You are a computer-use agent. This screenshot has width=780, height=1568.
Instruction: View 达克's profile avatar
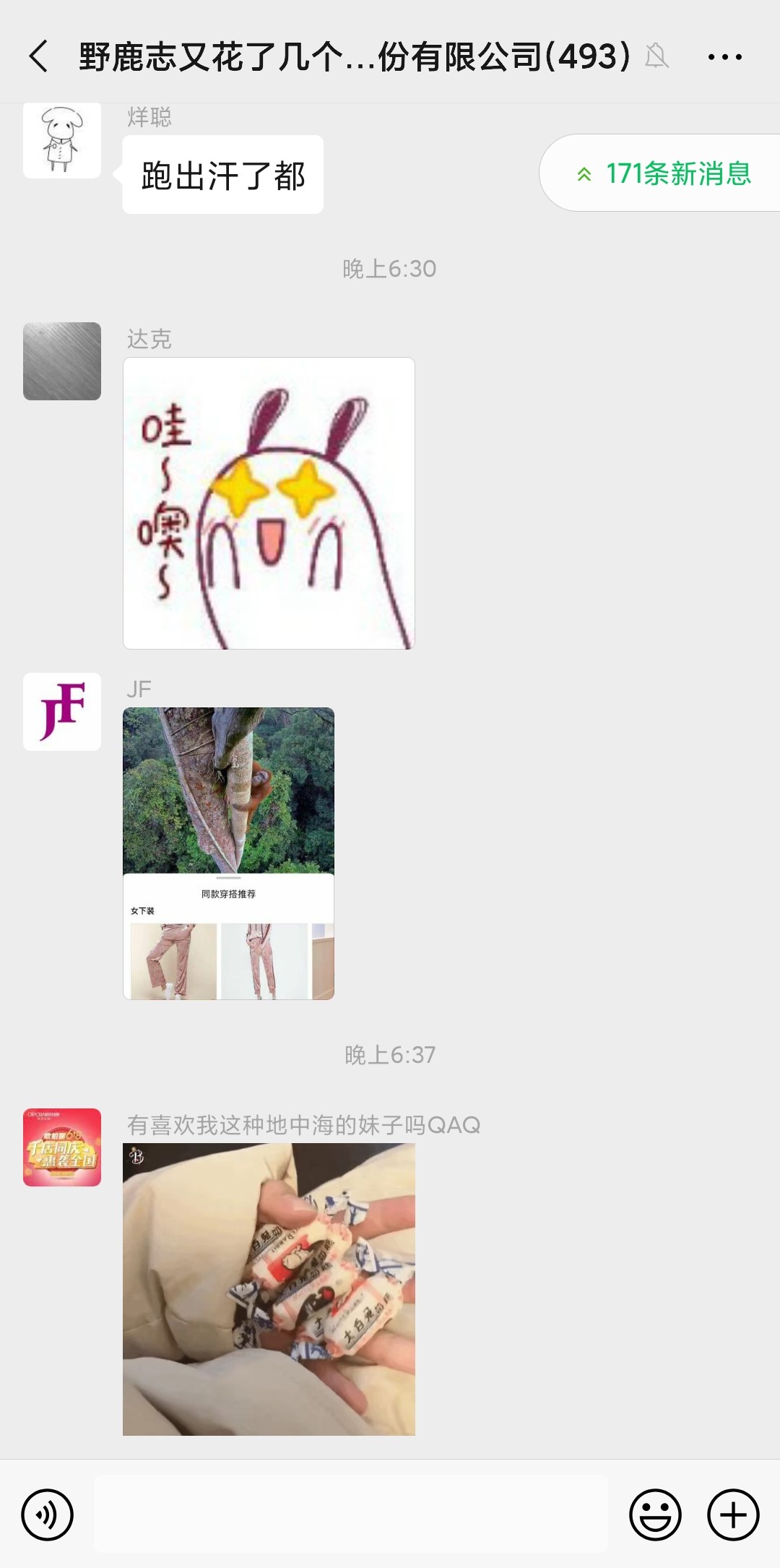pyautogui.click(x=62, y=361)
